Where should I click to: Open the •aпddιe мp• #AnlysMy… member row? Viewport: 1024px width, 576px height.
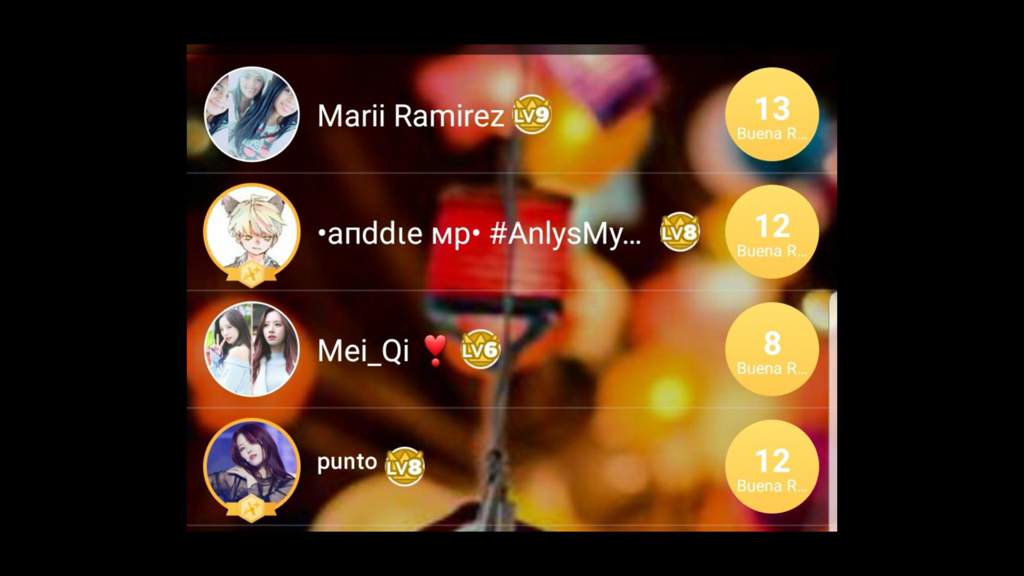[x=480, y=234]
